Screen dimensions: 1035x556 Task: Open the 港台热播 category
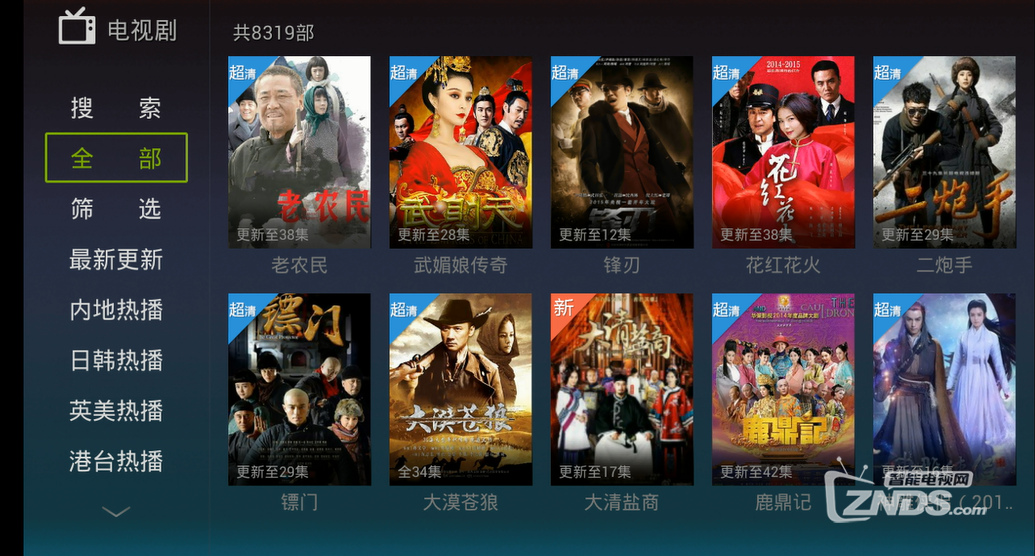point(116,461)
